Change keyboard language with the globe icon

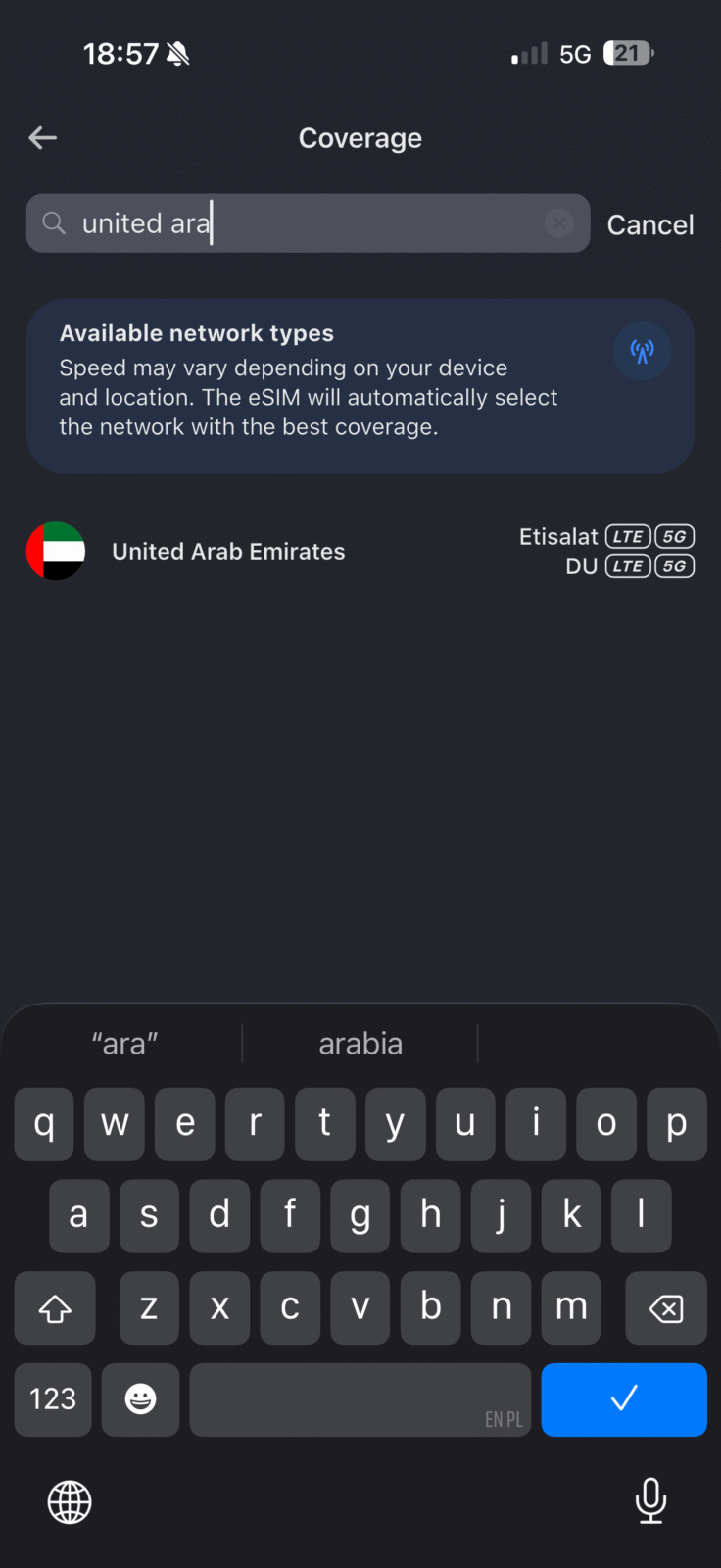tap(70, 1500)
